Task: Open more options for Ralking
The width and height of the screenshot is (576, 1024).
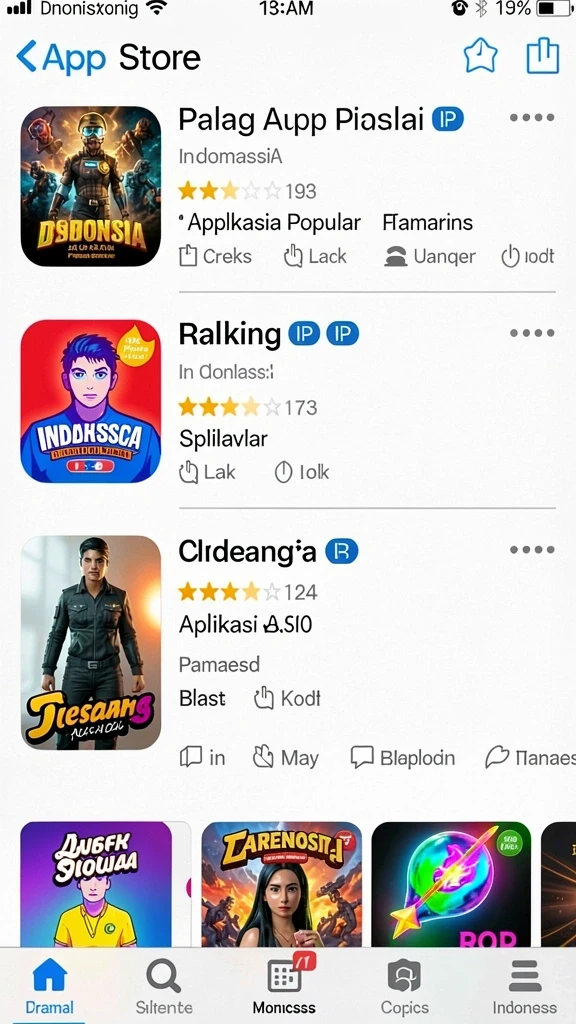Action: point(532,333)
